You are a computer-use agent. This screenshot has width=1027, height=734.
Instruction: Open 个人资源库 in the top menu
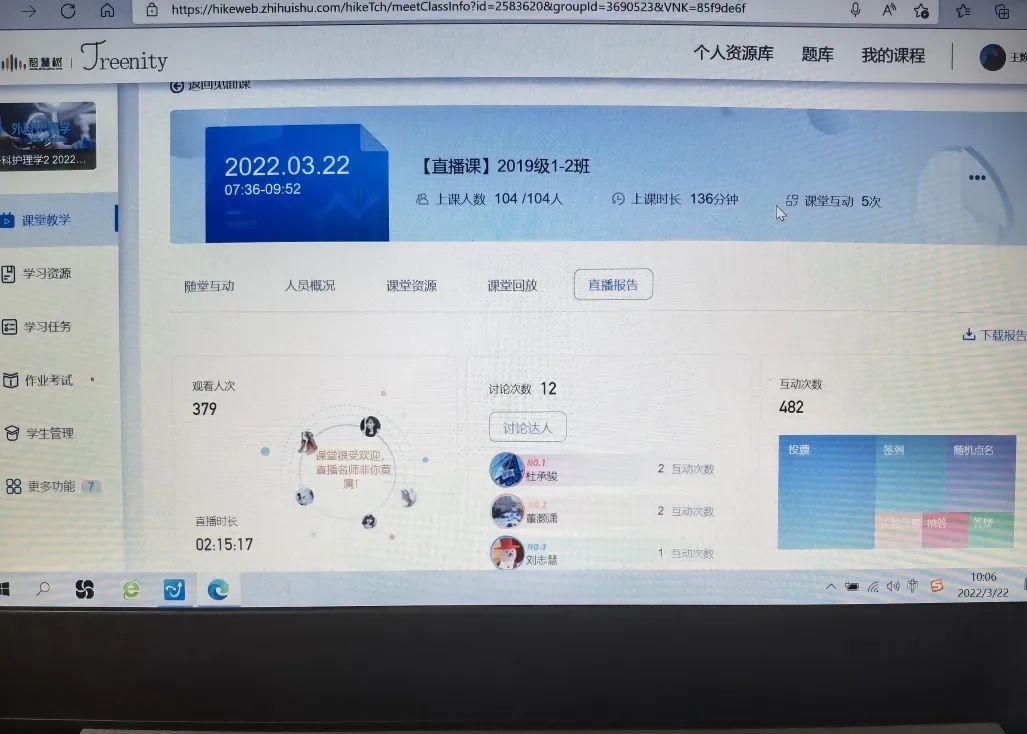click(x=733, y=54)
